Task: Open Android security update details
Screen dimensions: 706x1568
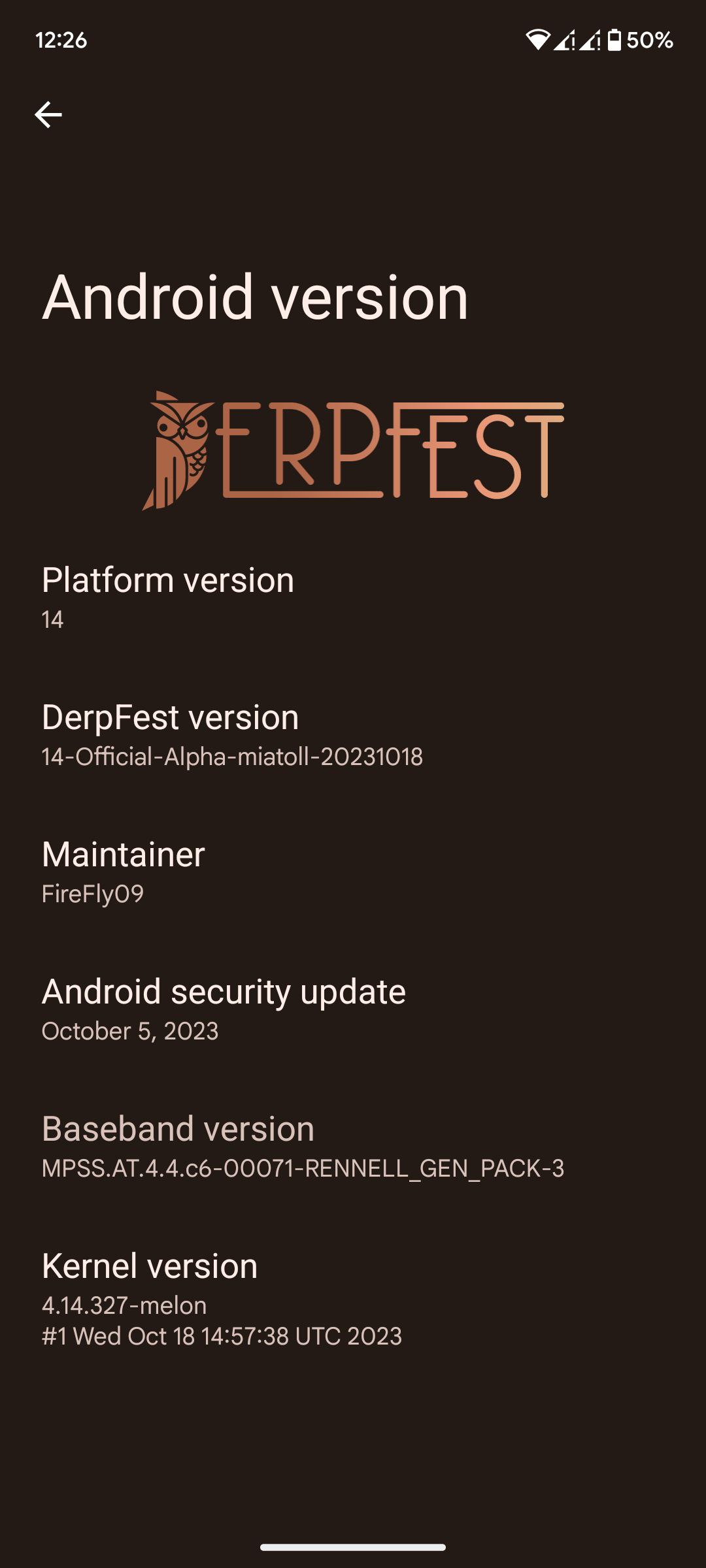Action: coord(353,1009)
